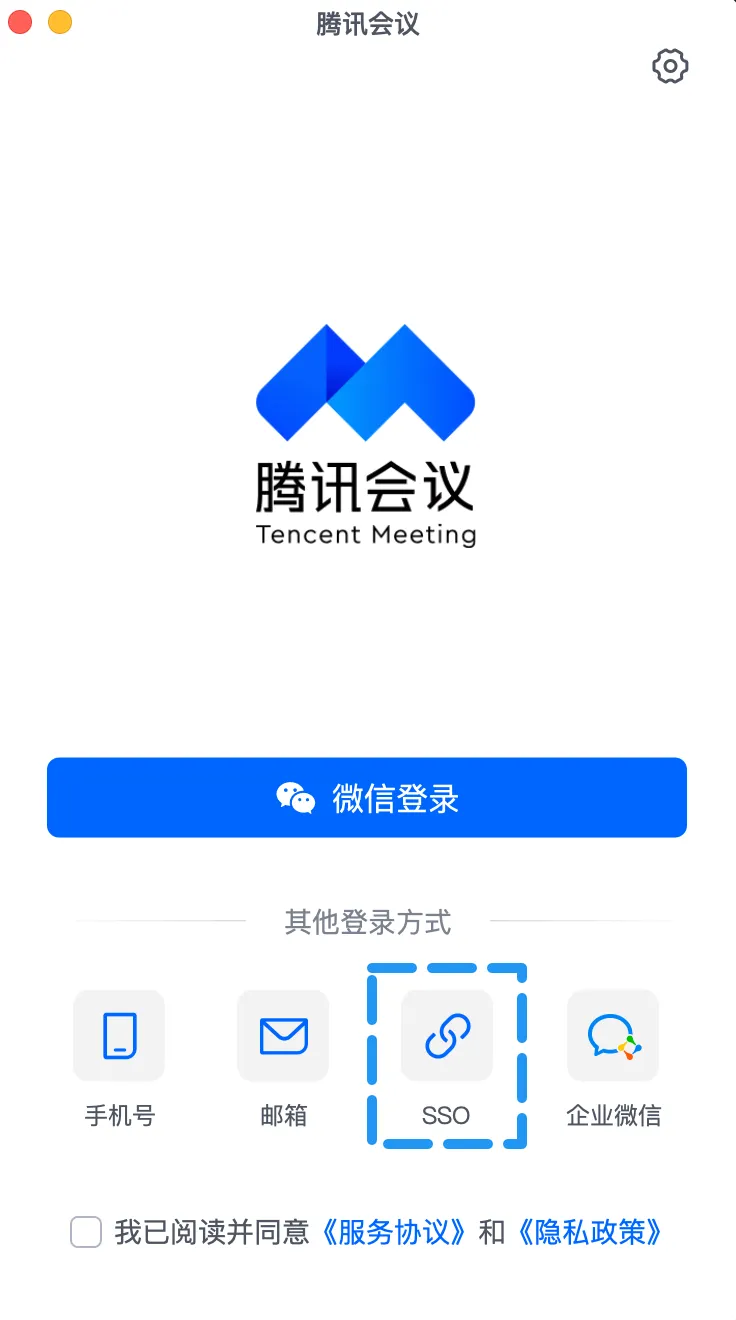This screenshot has height=1320, width=736.
Task: Minimize the window with the yellow button
Action: coord(60,22)
